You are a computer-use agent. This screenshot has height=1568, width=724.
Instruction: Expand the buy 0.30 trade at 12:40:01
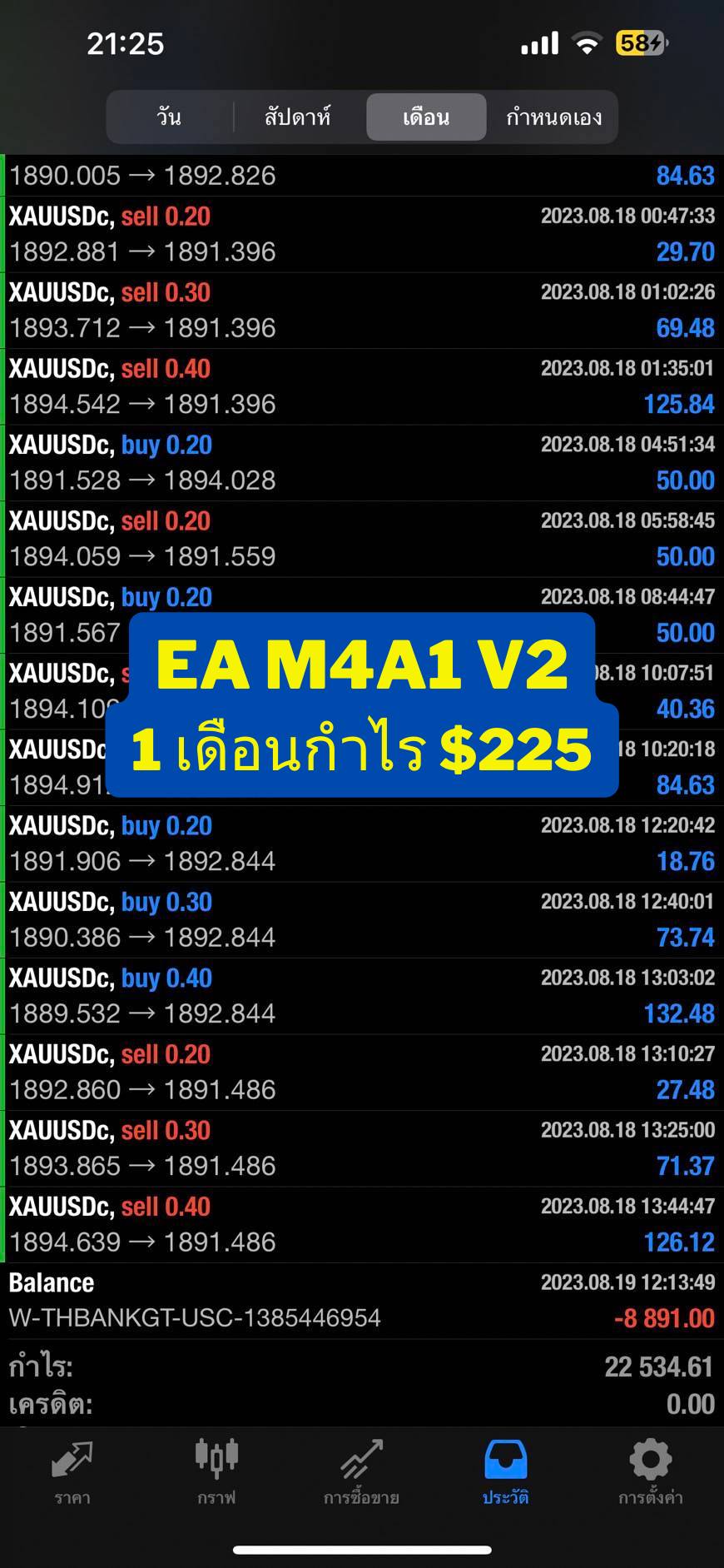[362, 920]
